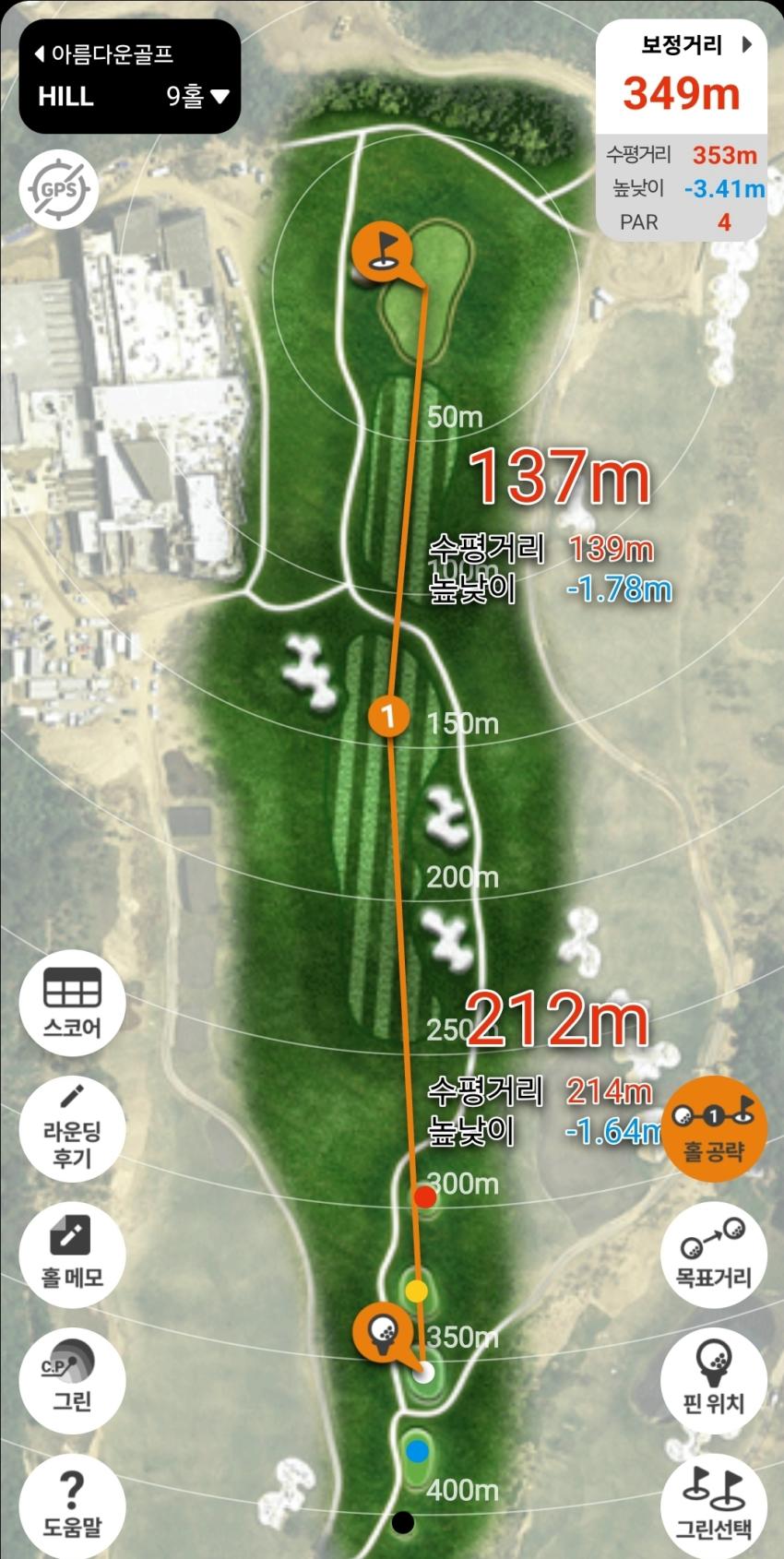784x1559 pixels.
Task: Select the blue tee marker
Action: pyautogui.click(x=418, y=1451)
